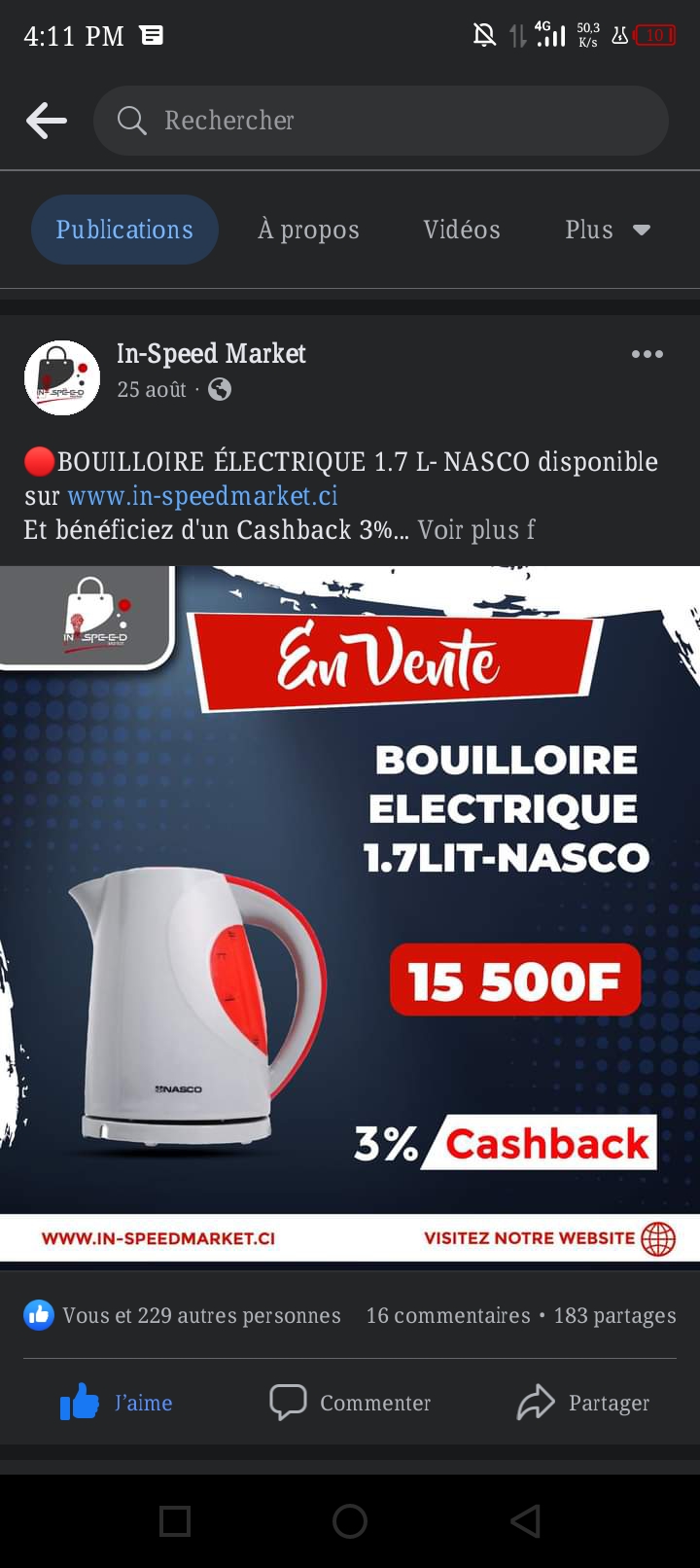
Task: Expand the Plus dropdown
Action: (x=608, y=230)
